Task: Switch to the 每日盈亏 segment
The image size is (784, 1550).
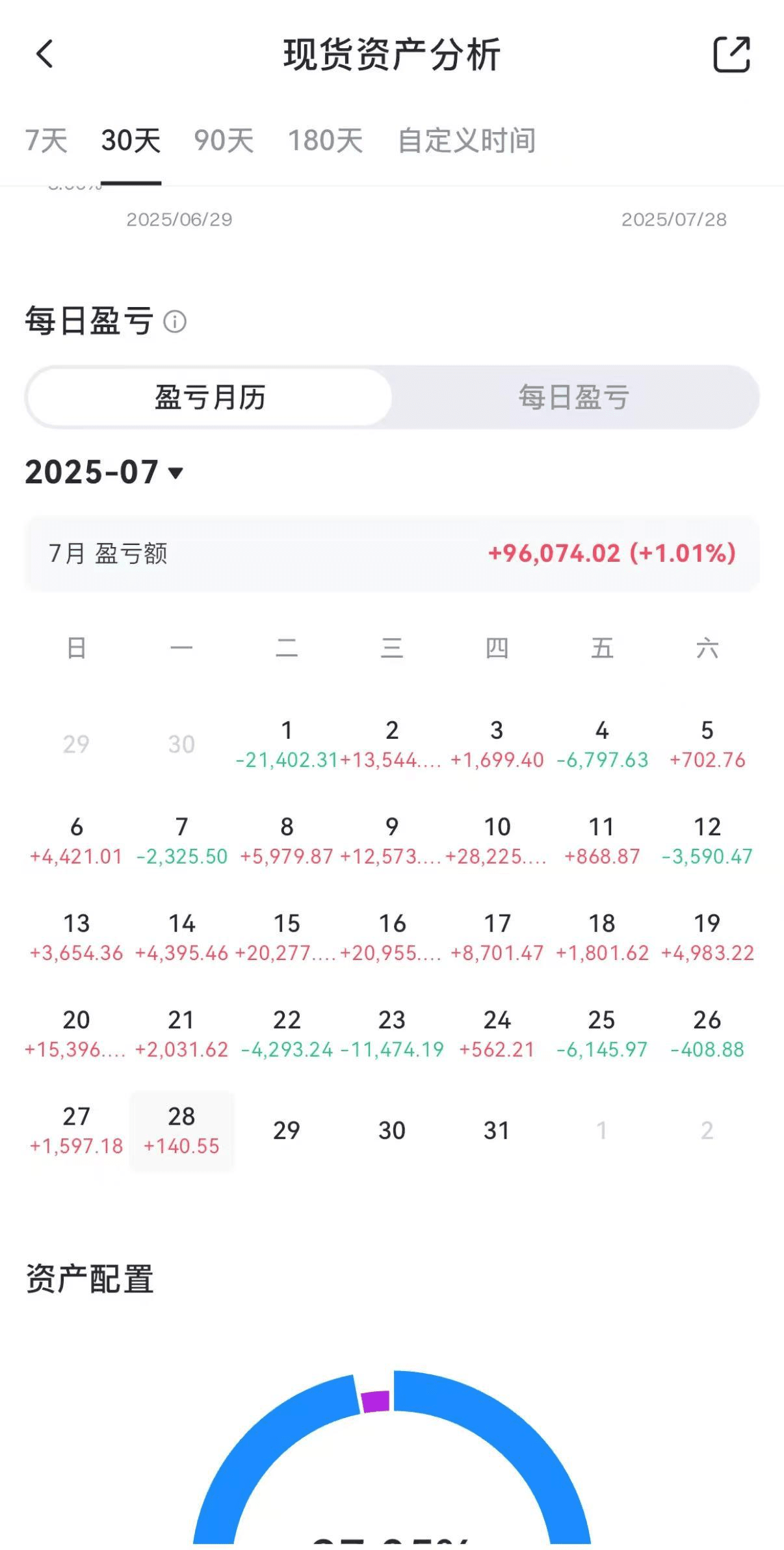Action: pyautogui.click(x=573, y=397)
